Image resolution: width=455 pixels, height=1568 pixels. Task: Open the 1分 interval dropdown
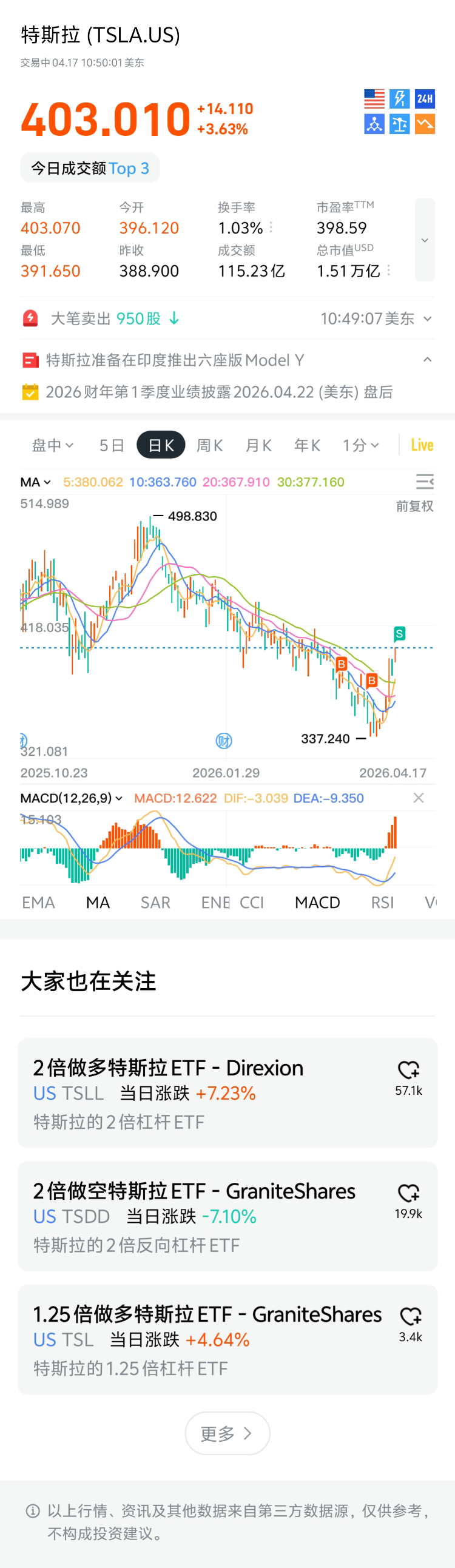(x=360, y=446)
